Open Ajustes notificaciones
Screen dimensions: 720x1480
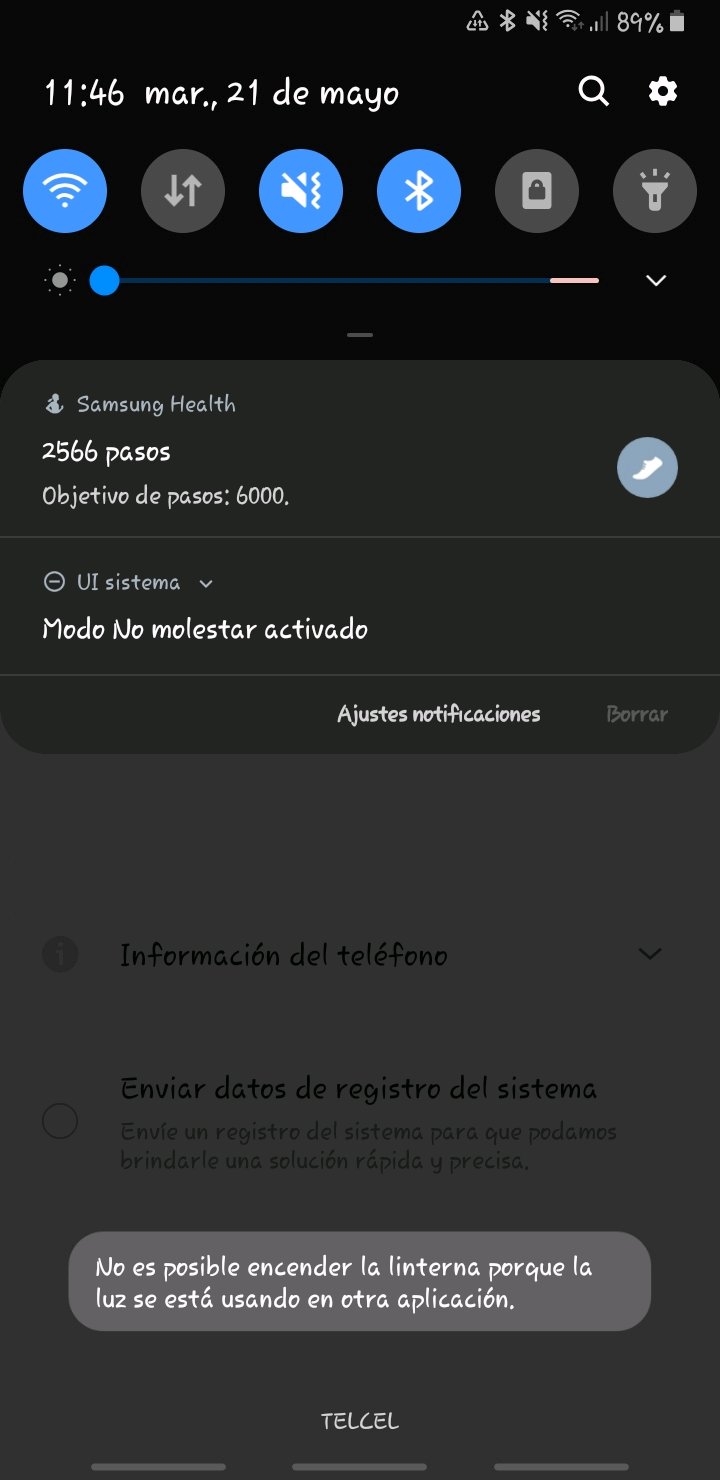coord(438,714)
